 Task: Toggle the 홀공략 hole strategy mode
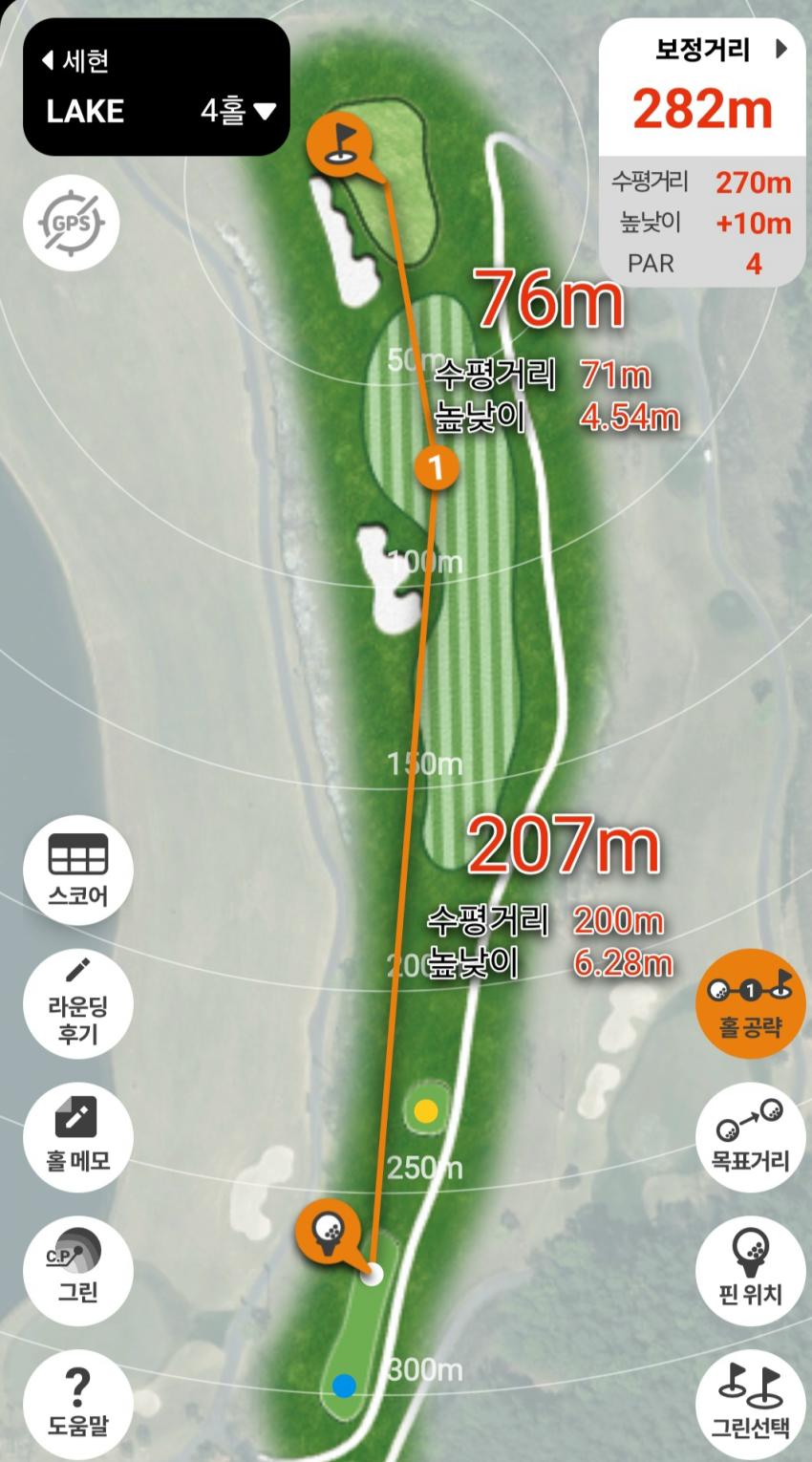tap(750, 1003)
